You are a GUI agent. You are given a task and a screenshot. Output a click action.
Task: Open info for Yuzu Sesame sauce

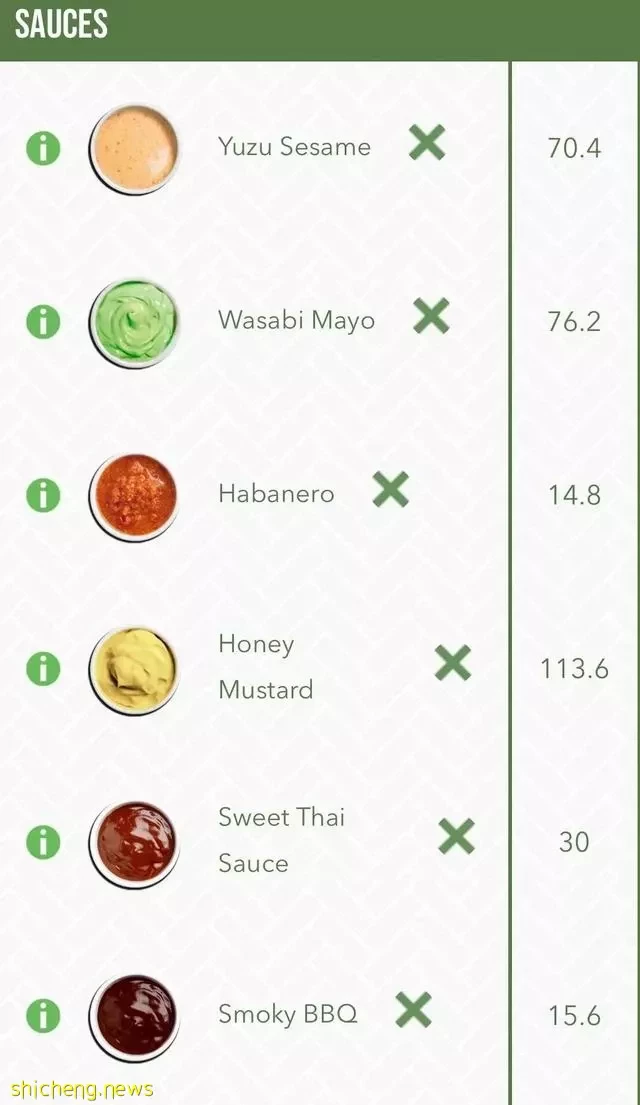(x=43, y=148)
